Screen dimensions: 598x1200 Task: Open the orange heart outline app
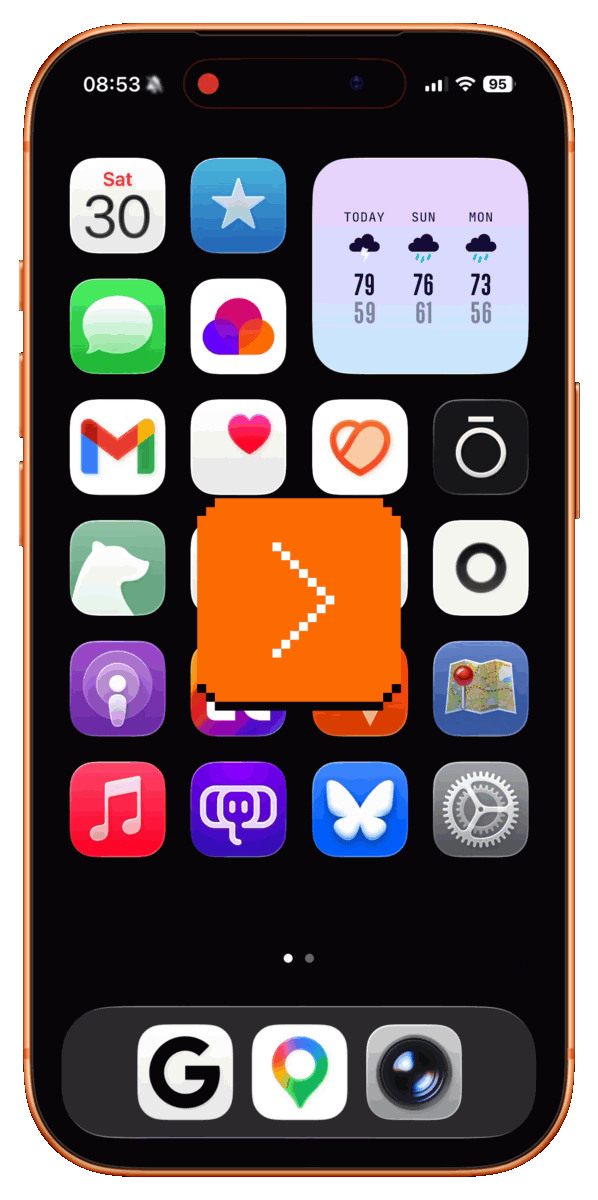point(360,447)
